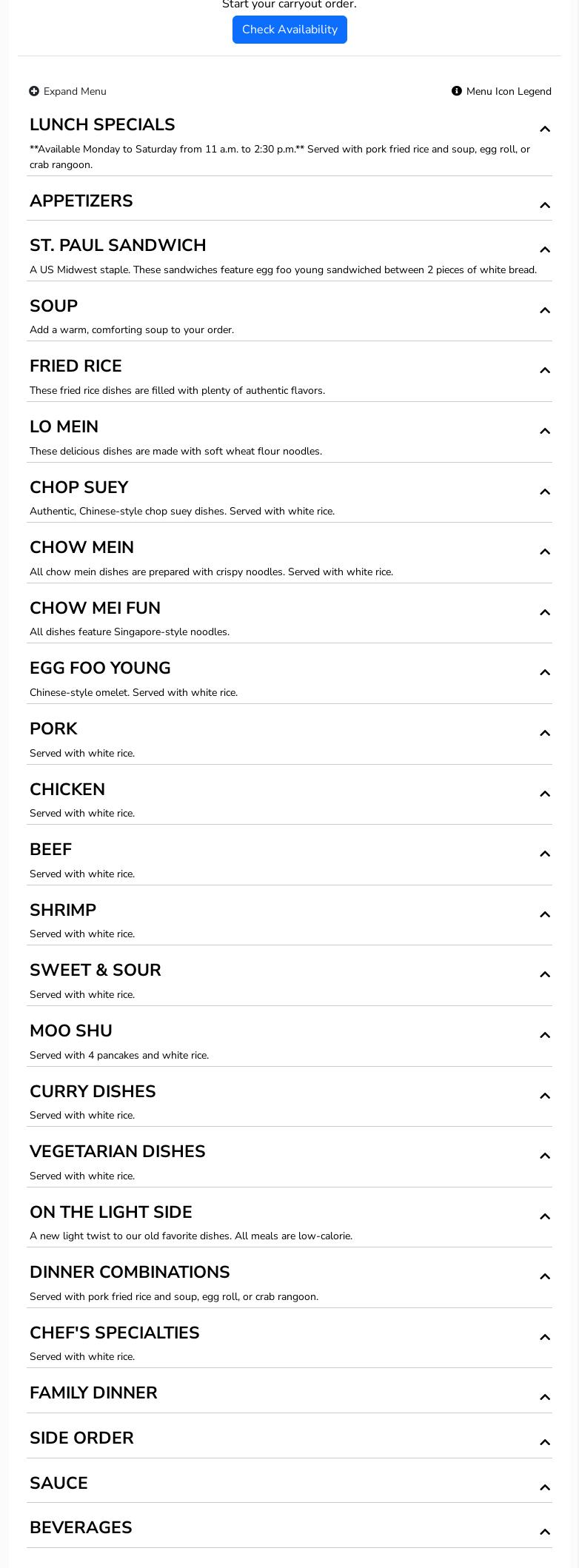Screen dimensions: 579x1568
Task: Tap the Check Availability button
Action: coord(289,30)
